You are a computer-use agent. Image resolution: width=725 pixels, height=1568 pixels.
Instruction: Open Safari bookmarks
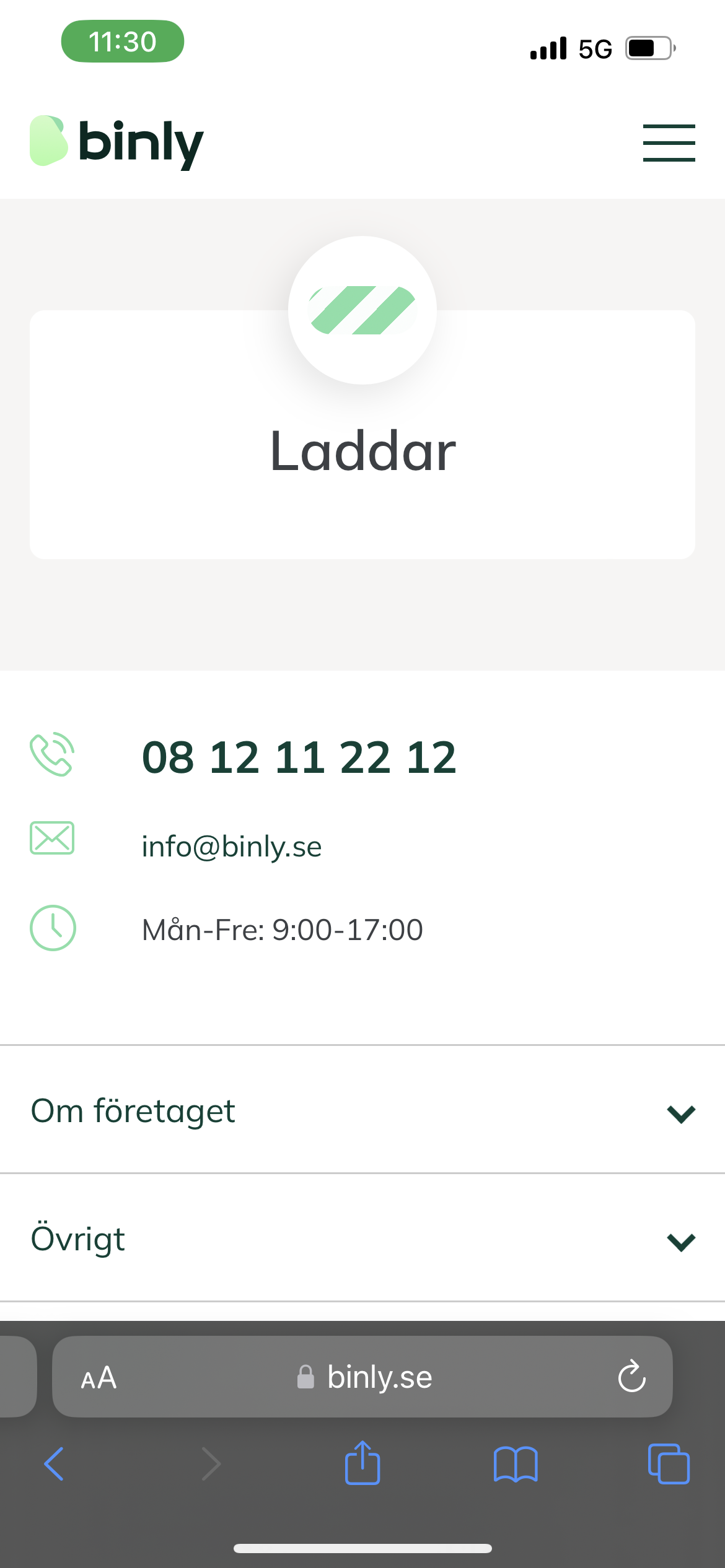pos(516,1464)
